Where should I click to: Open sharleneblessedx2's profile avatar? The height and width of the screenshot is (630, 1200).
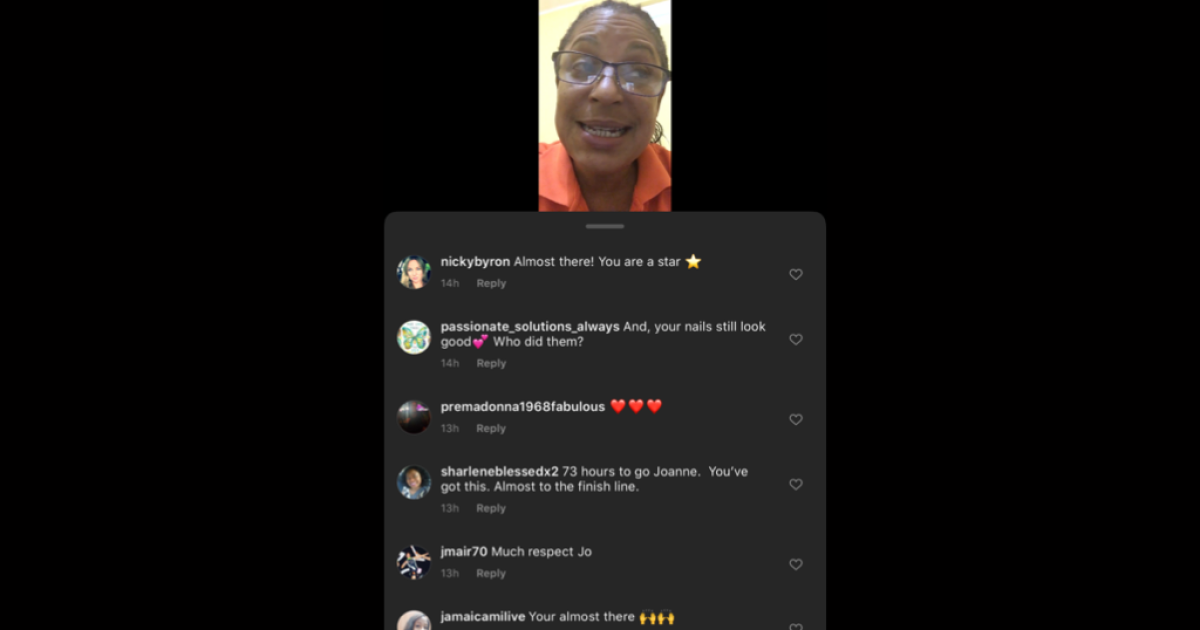[x=414, y=482]
